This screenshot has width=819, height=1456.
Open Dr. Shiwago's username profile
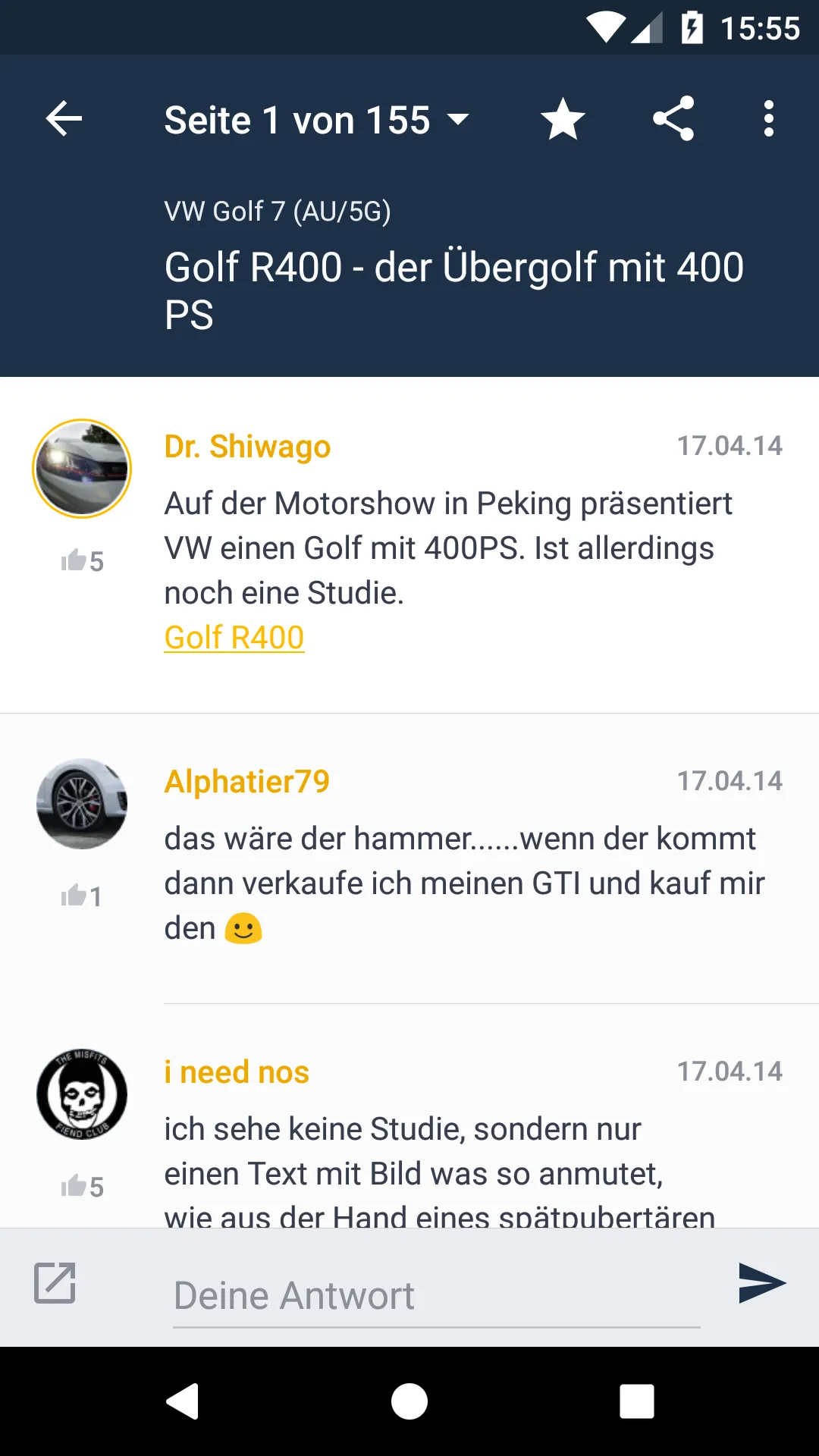pos(246,447)
